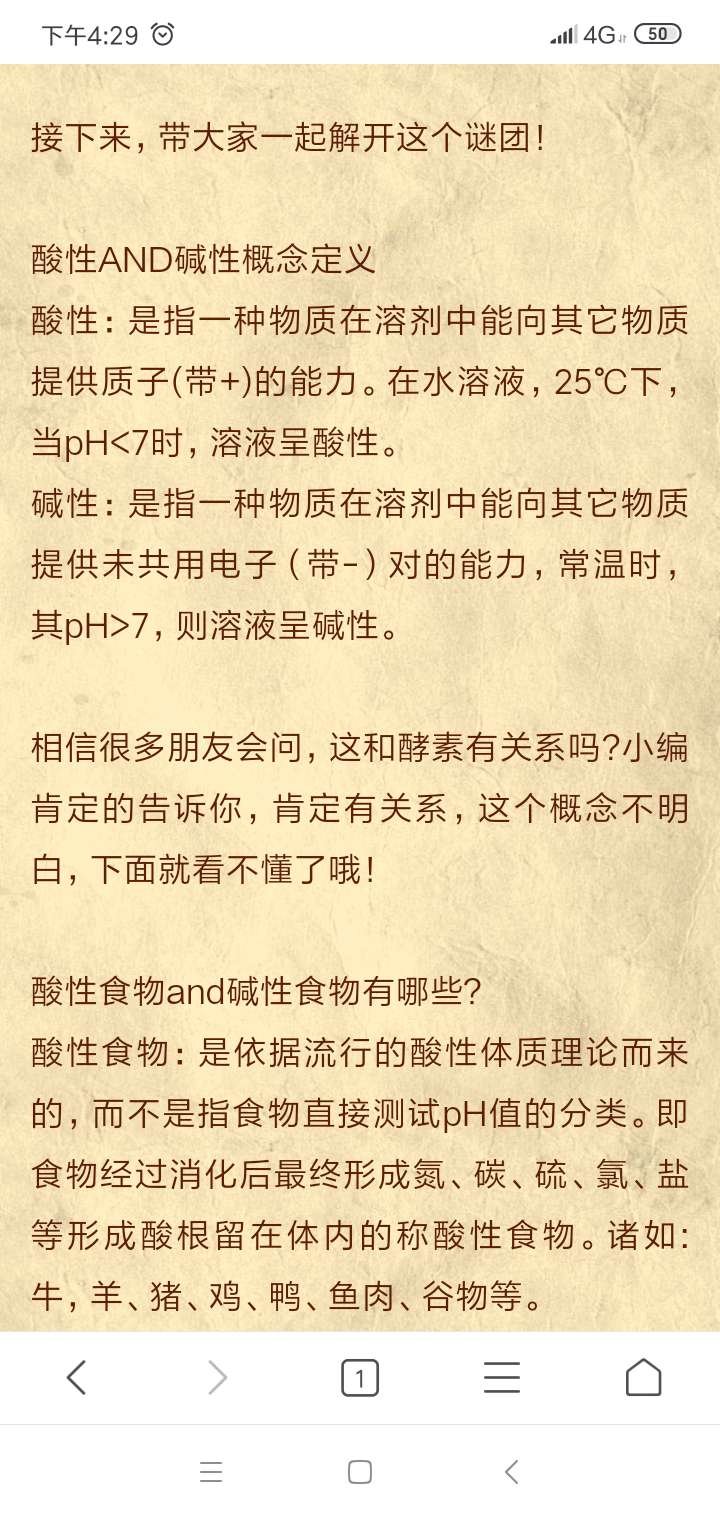Go back to the previous page

[x=76, y=1377]
